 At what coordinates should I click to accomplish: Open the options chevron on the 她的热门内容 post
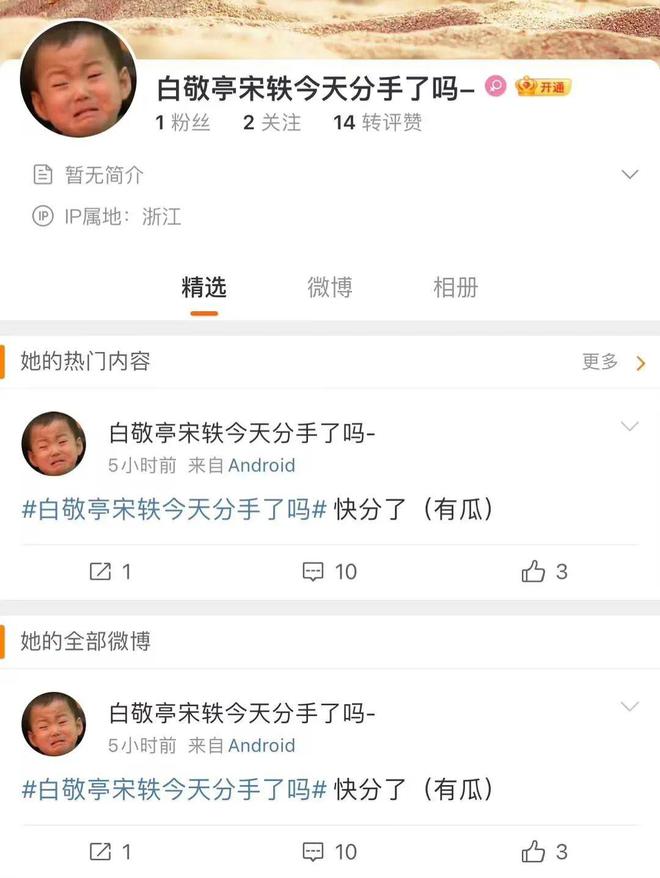coord(629,427)
